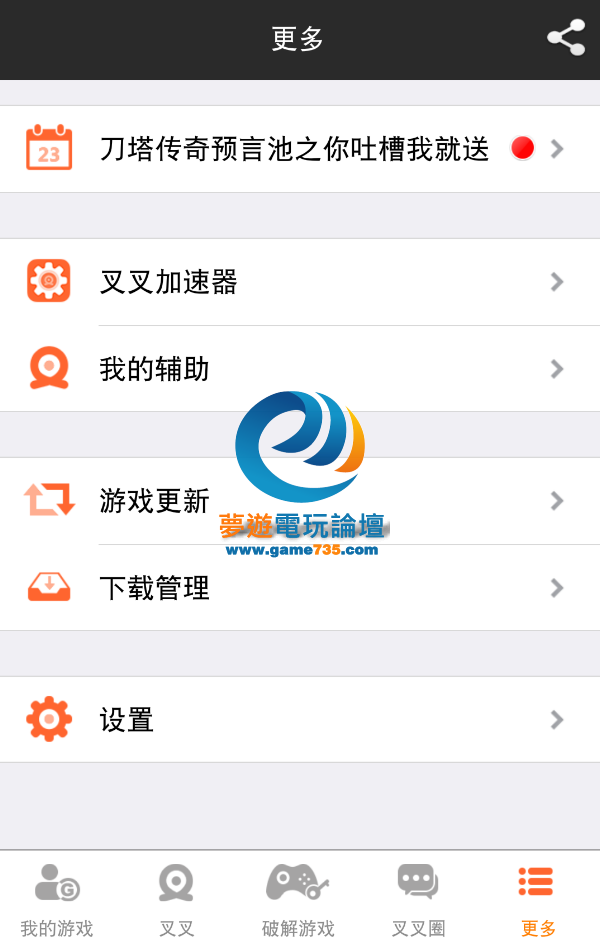Tap the 更多 tab
This screenshot has width=600, height=944.
538,898
